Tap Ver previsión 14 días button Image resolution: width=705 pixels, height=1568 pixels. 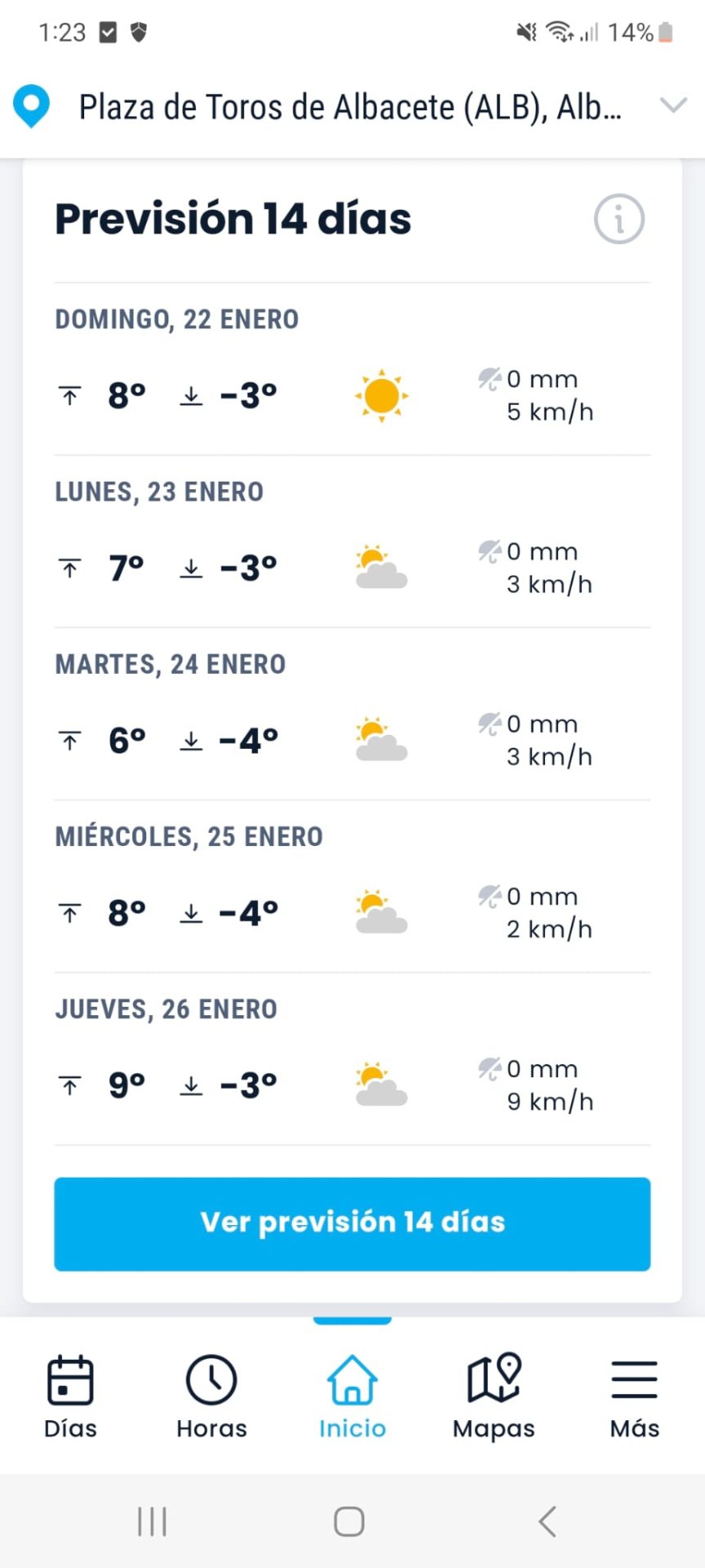(352, 1223)
